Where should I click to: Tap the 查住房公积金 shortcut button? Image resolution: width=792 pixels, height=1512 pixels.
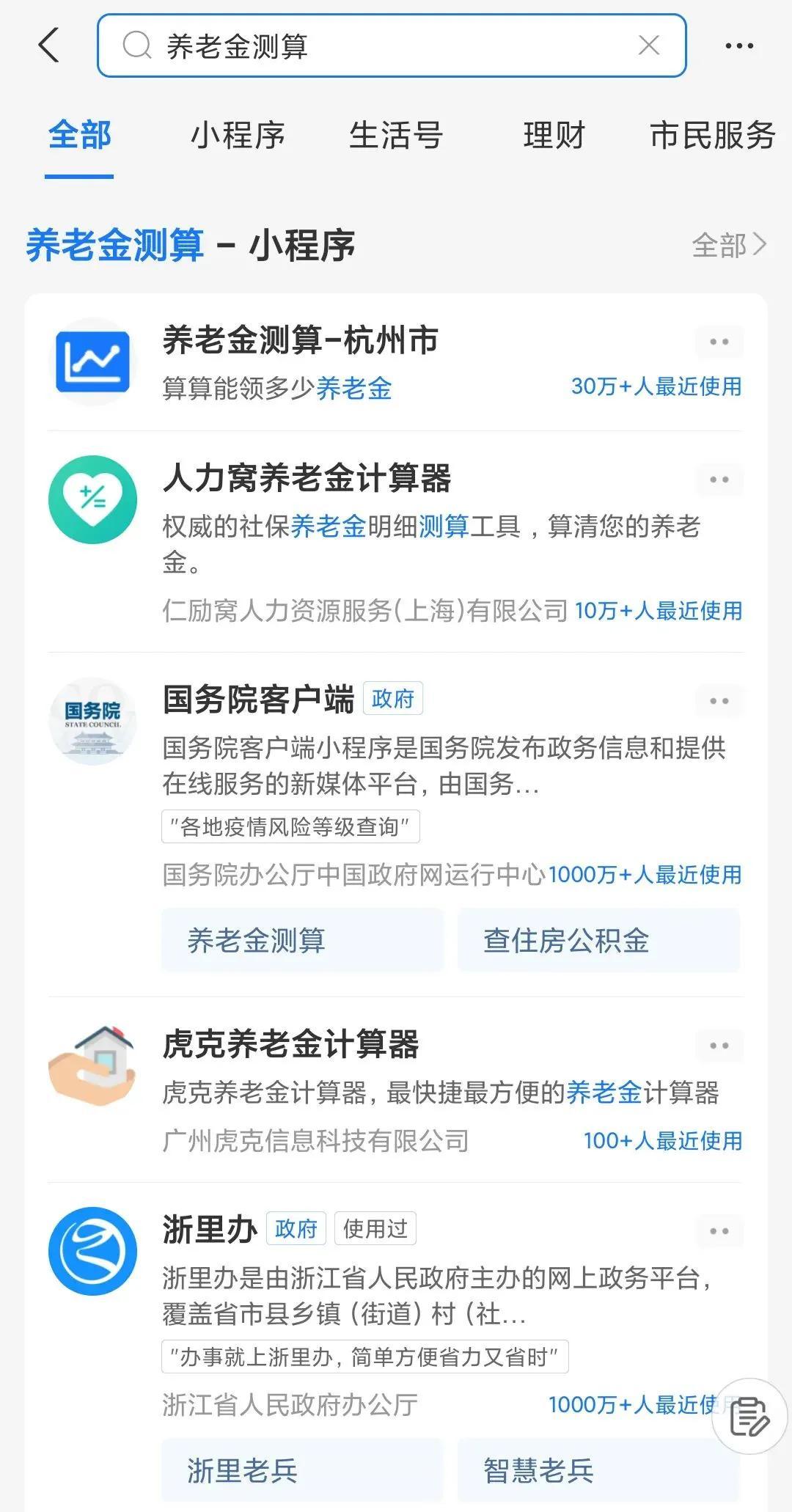pyautogui.click(x=598, y=940)
